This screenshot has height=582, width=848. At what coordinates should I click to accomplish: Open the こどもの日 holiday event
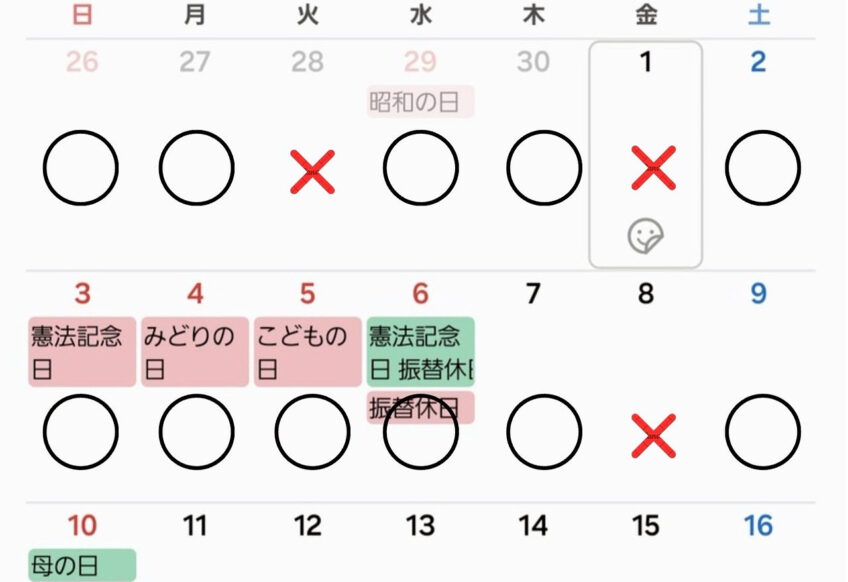(x=308, y=352)
